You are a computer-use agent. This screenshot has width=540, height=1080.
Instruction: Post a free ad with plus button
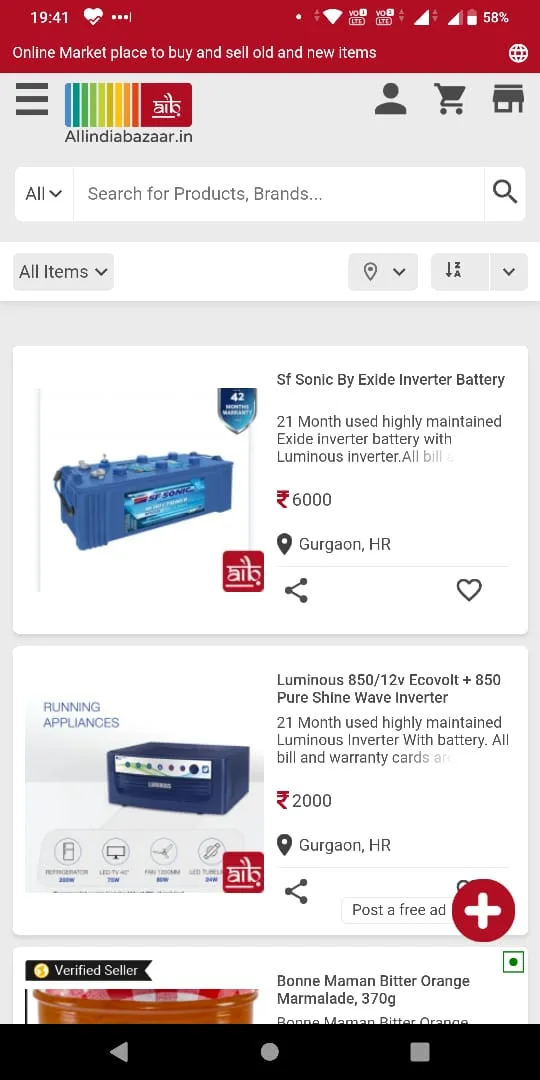click(483, 910)
